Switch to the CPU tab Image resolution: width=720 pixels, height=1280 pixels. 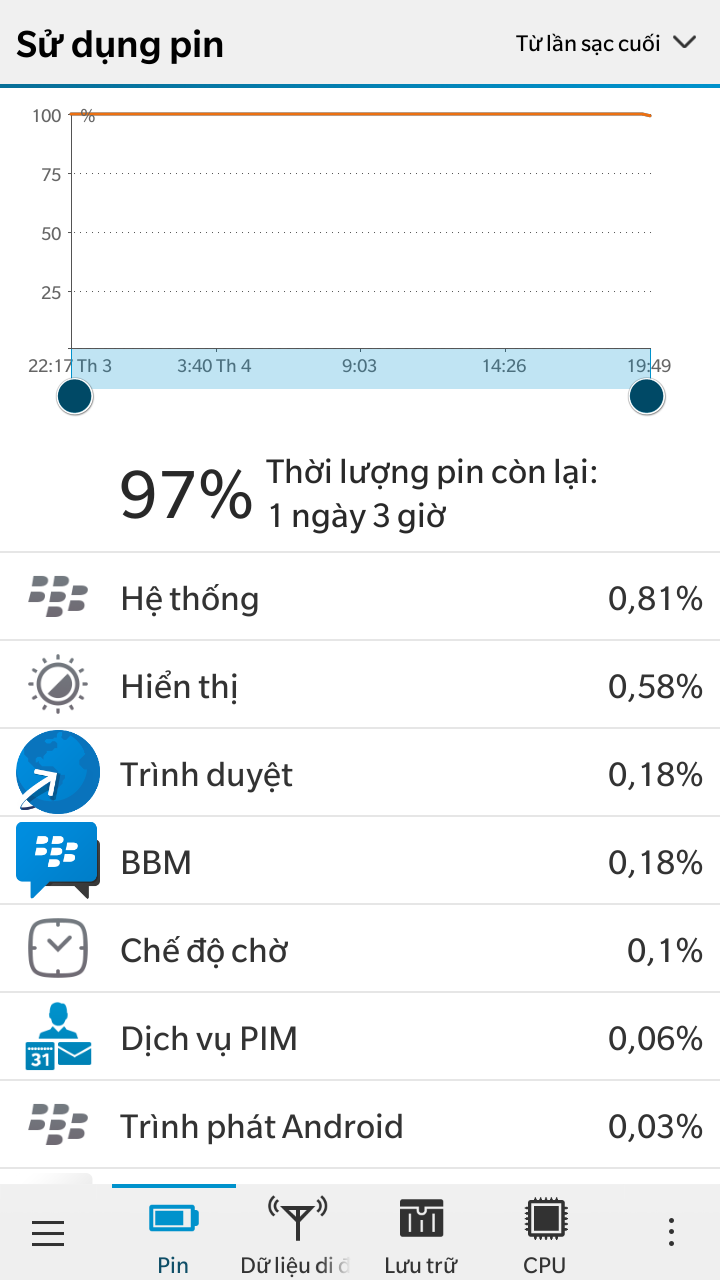[x=545, y=1233]
